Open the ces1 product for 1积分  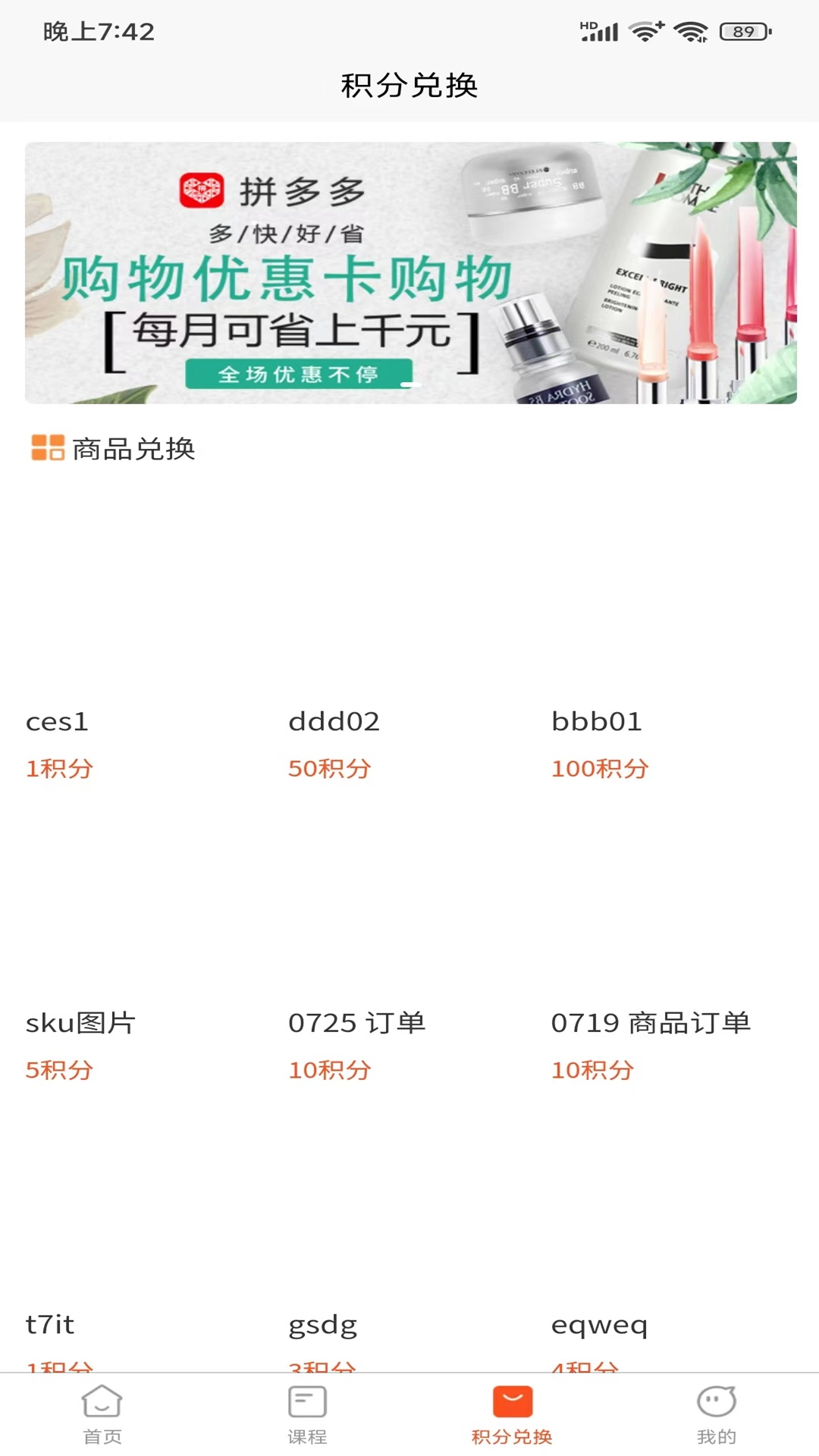click(58, 721)
